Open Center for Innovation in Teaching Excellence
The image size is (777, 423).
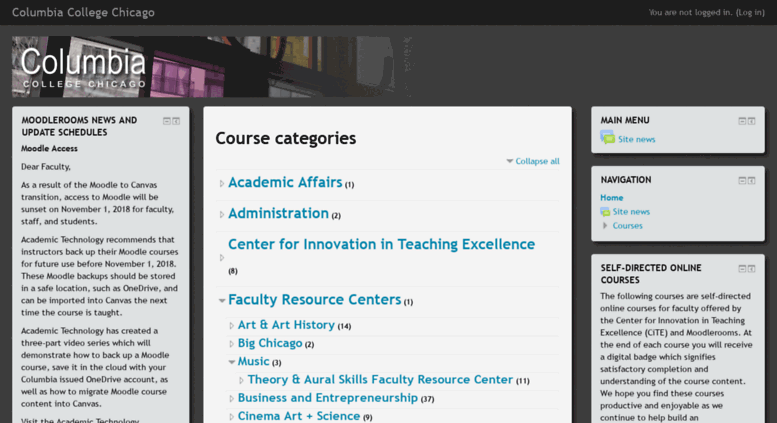point(381,244)
